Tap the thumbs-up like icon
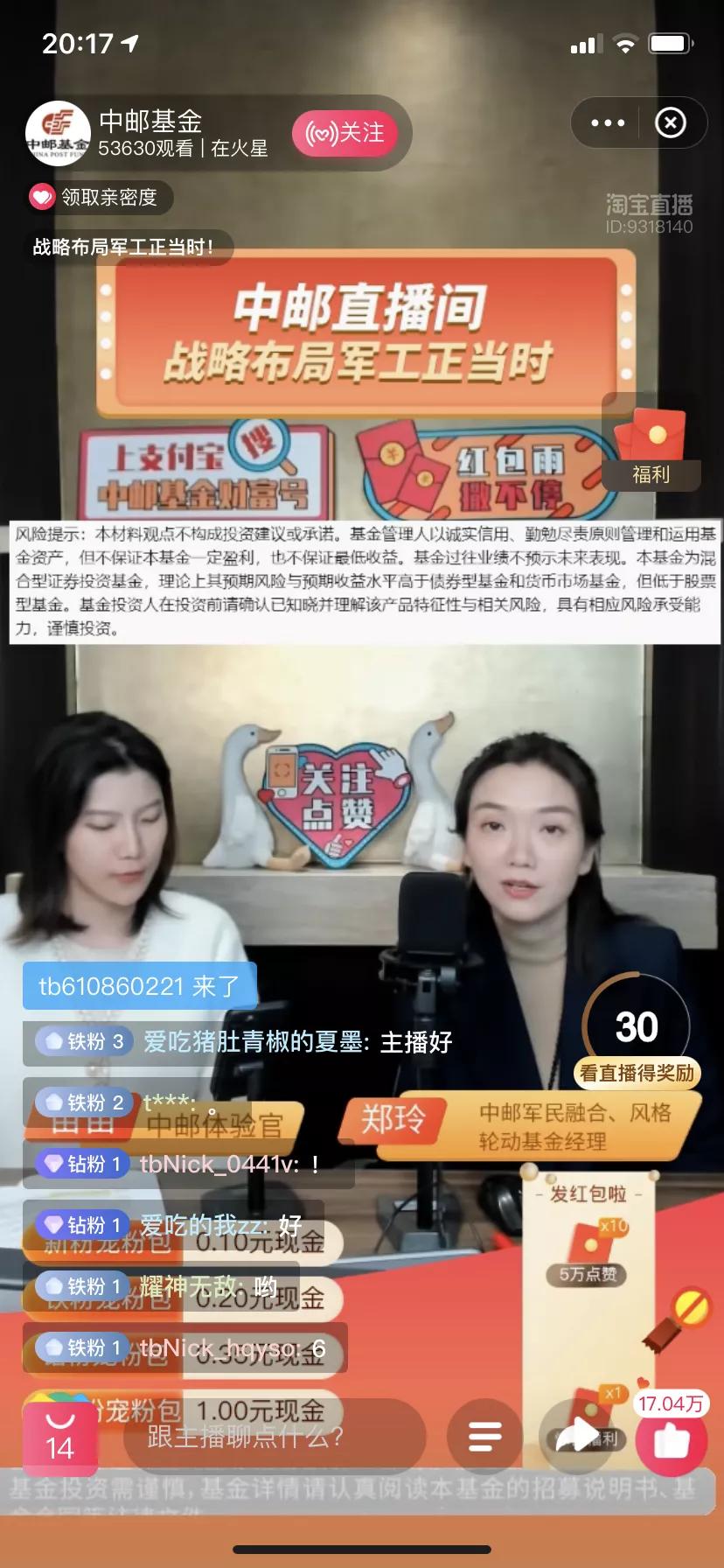 (x=670, y=1438)
